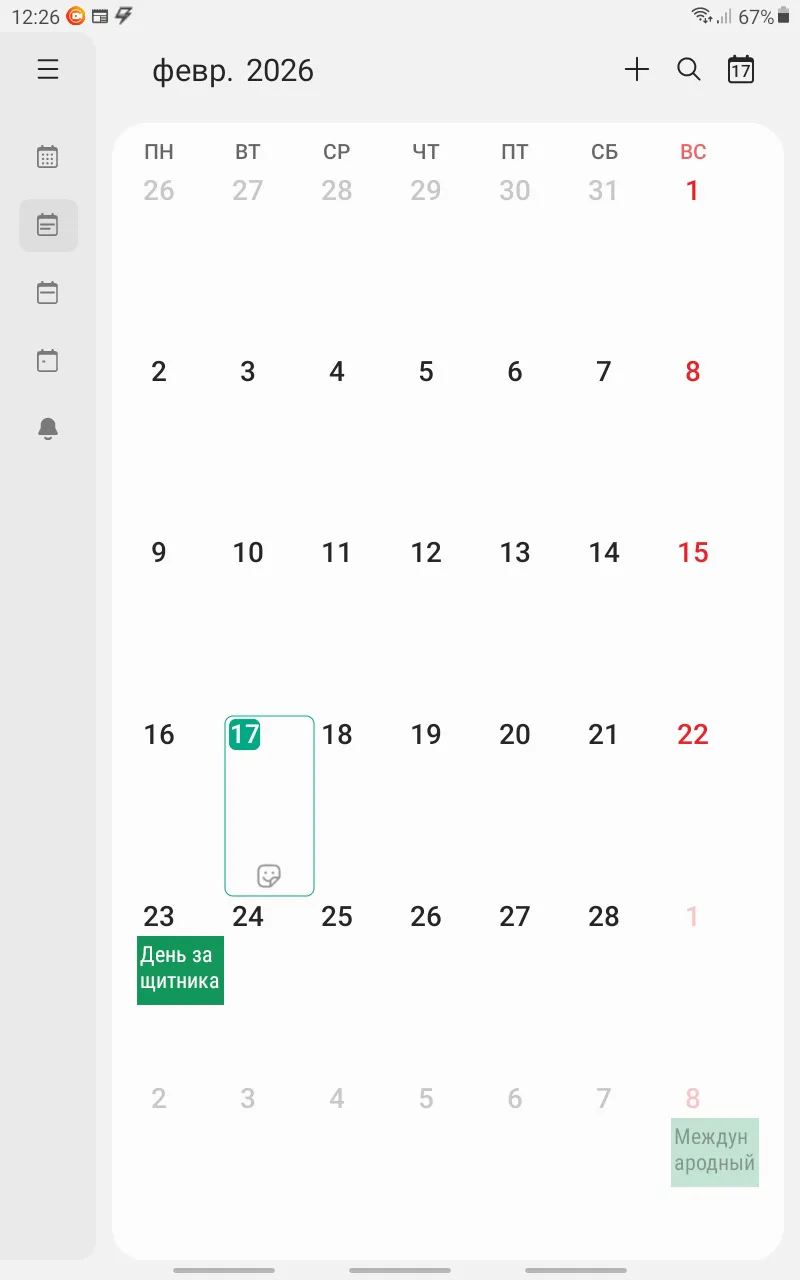
Task: Add a new event with plus icon
Action: coord(637,69)
